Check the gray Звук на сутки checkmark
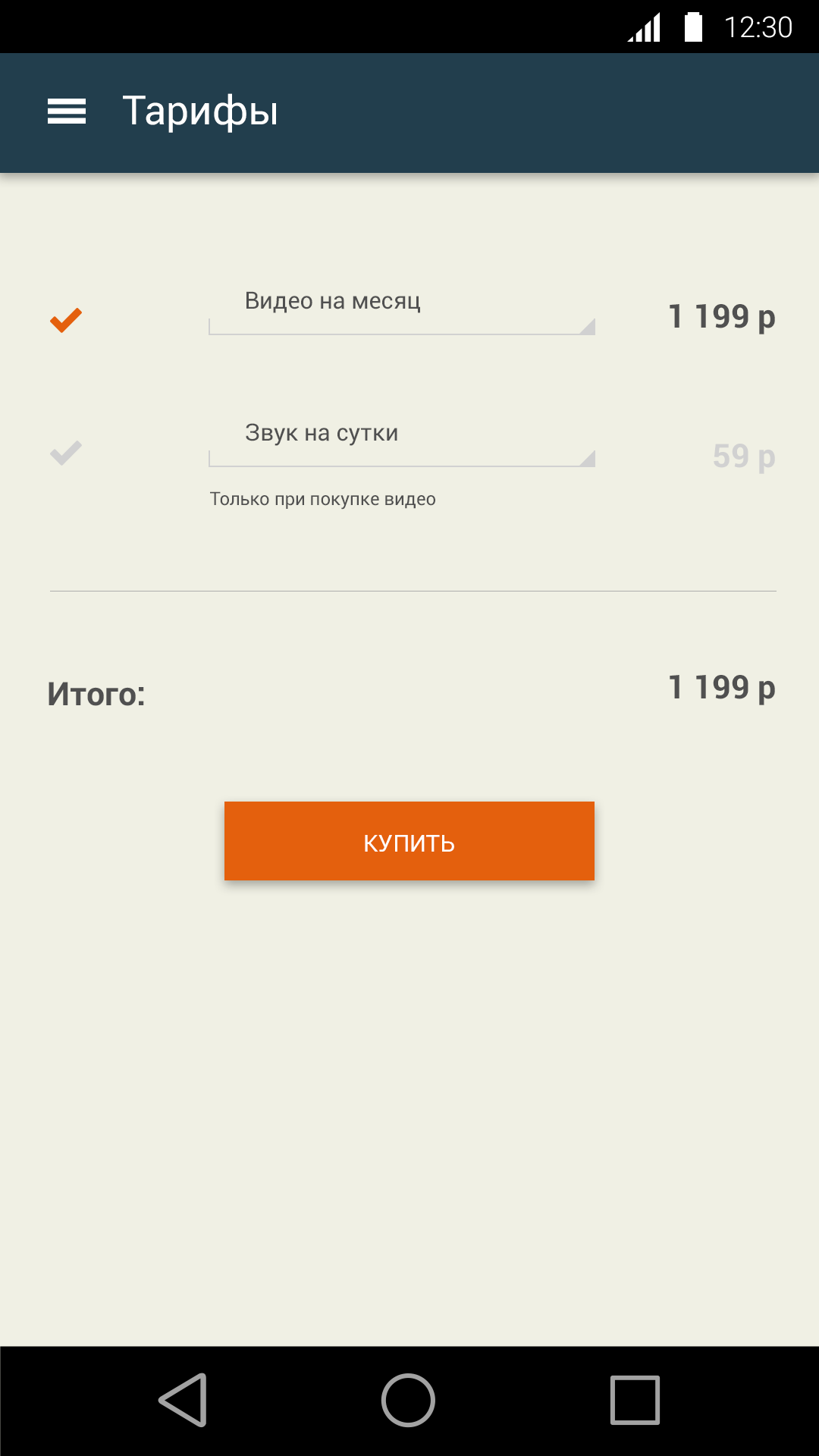Screen dimensions: 819x1456 point(66,453)
